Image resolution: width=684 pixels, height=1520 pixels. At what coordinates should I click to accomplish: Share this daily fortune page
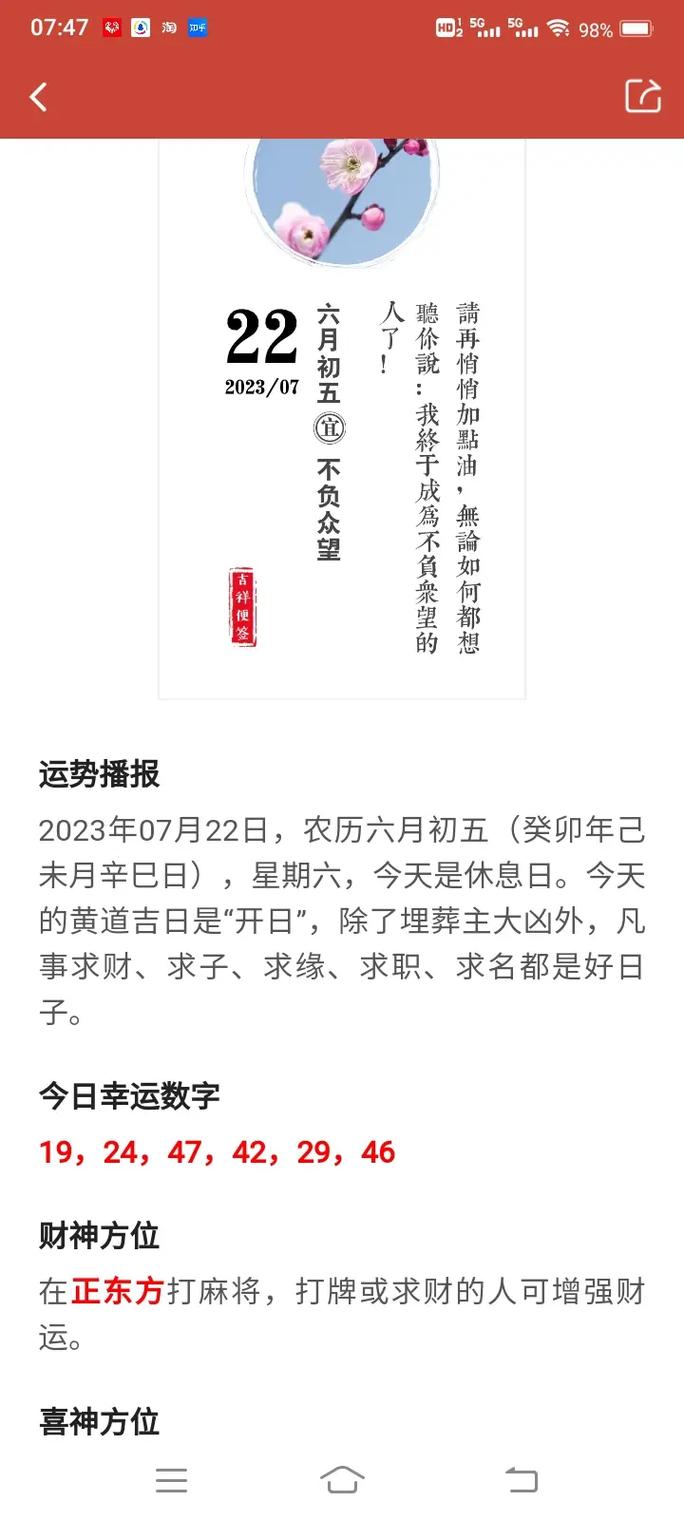click(x=643, y=96)
